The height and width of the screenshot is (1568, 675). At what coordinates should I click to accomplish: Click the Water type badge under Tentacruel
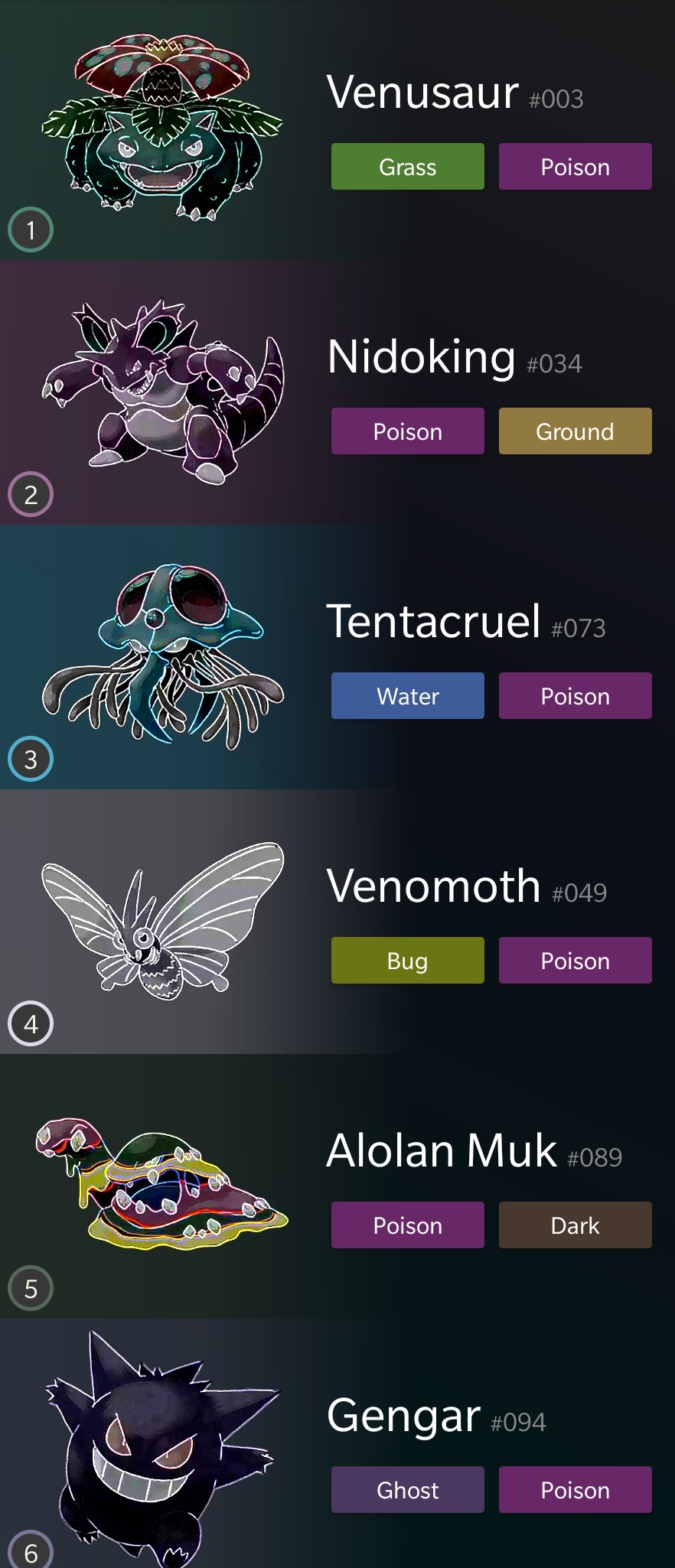(407, 695)
